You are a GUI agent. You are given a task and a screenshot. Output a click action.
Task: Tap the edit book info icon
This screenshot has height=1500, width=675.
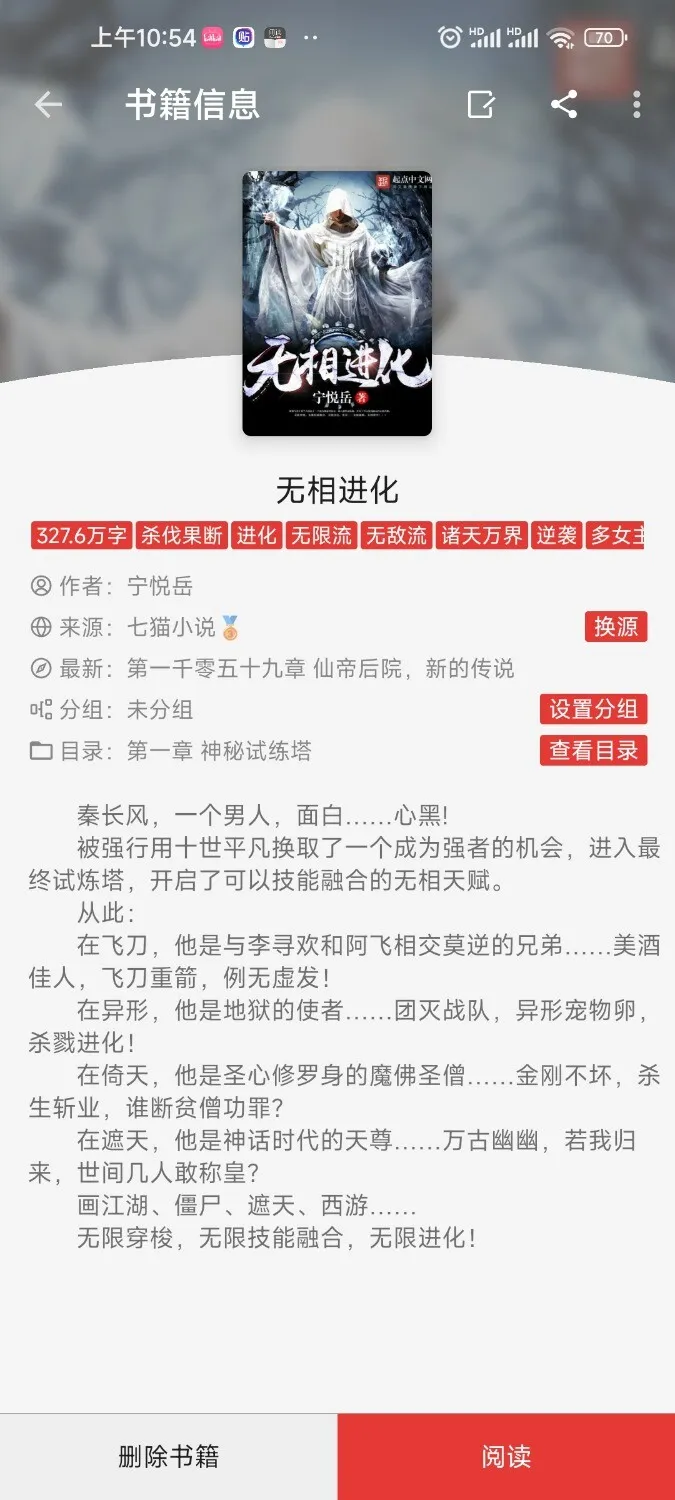click(x=481, y=105)
